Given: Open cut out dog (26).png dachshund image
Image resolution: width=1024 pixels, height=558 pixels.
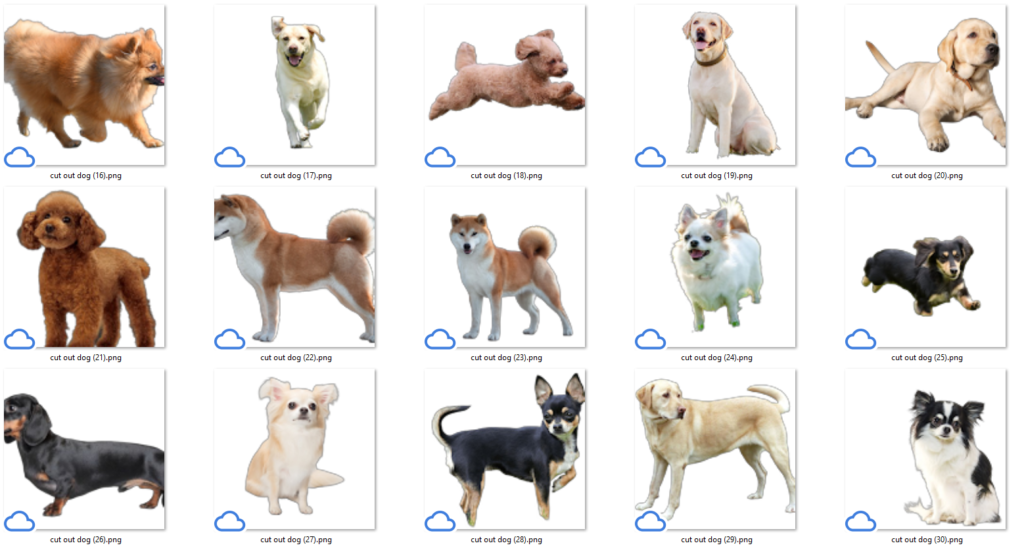Looking at the screenshot, I should tap(85, 449).
